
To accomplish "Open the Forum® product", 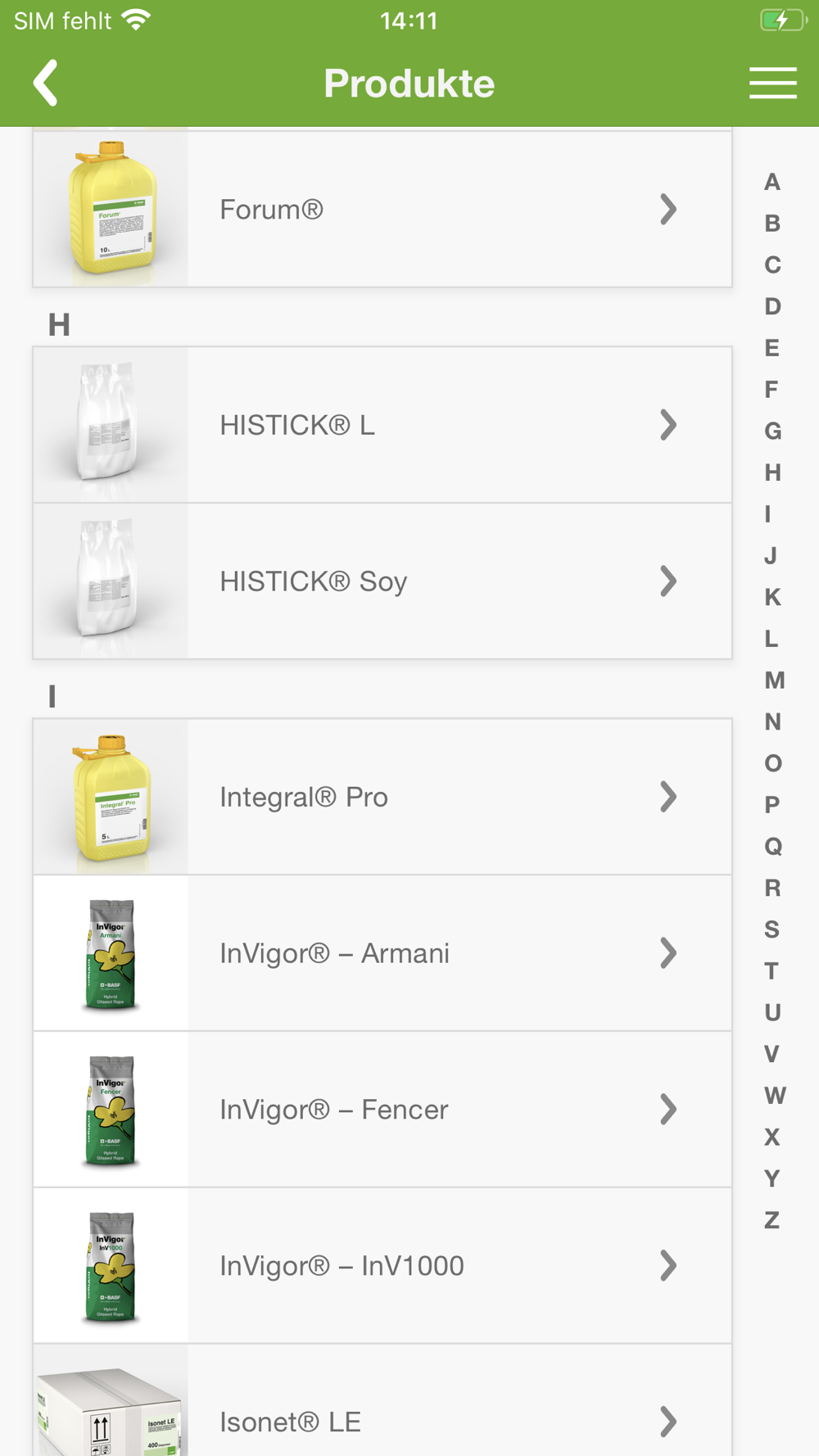I will [x=382, y=209].
